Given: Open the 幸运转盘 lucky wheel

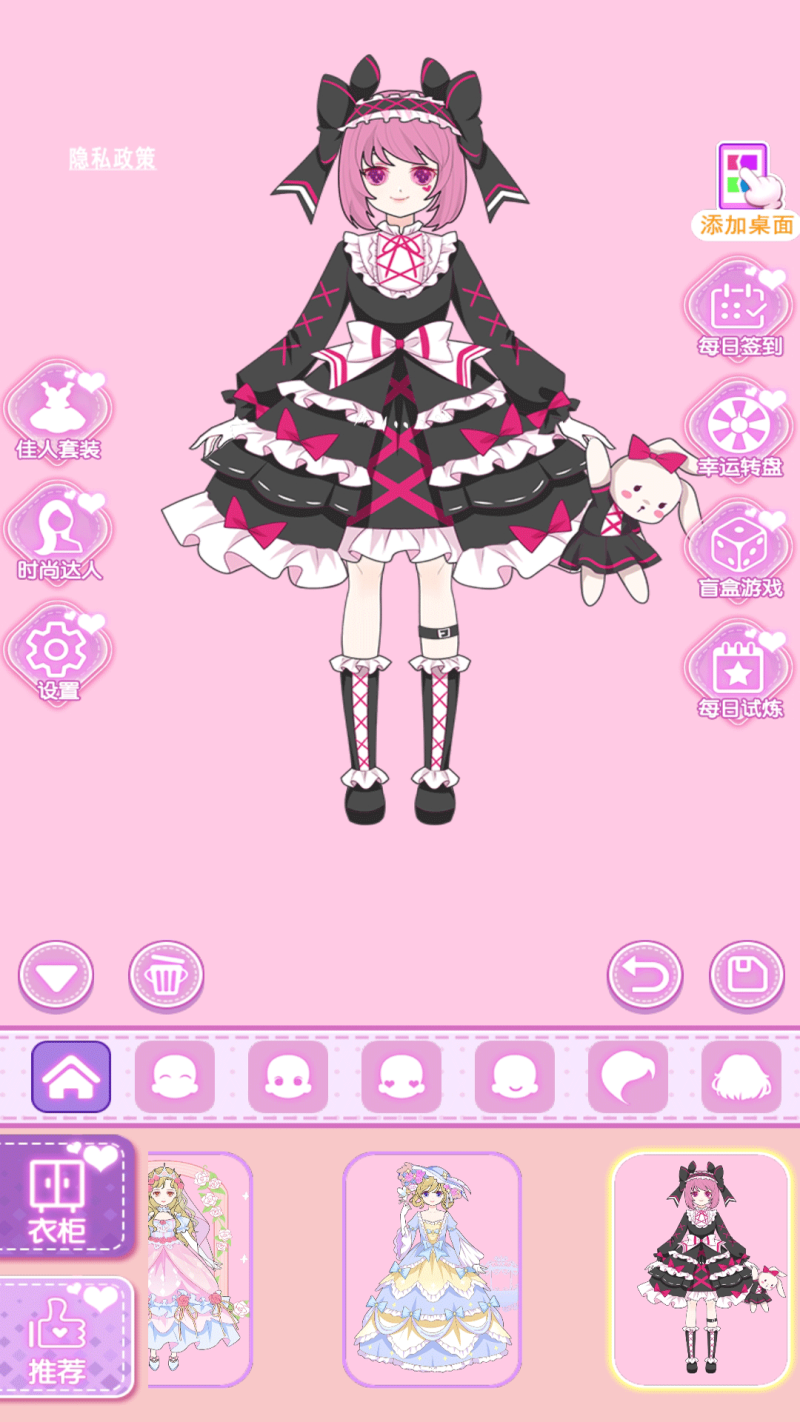Looking at the screenshot, I should [740, 430].
